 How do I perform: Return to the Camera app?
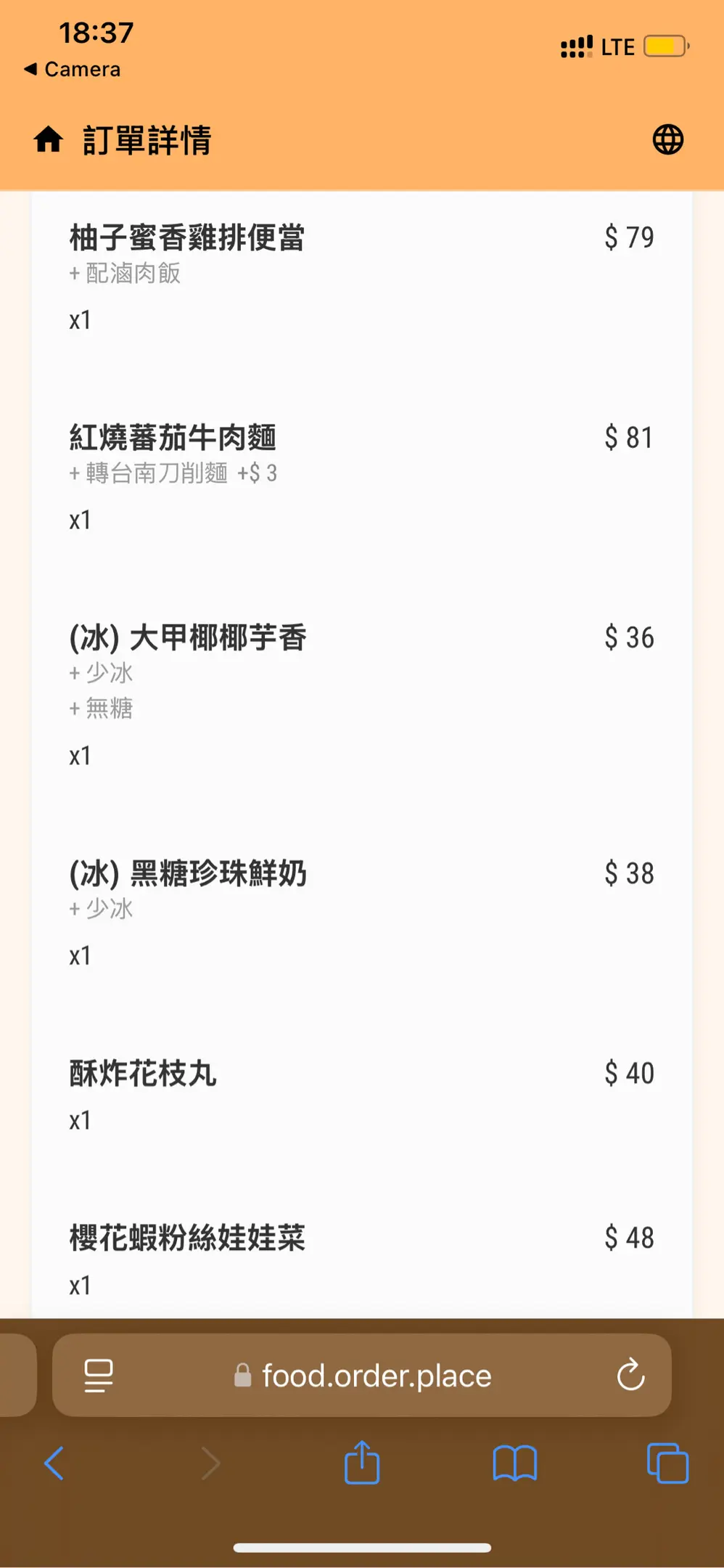(73, 70)
